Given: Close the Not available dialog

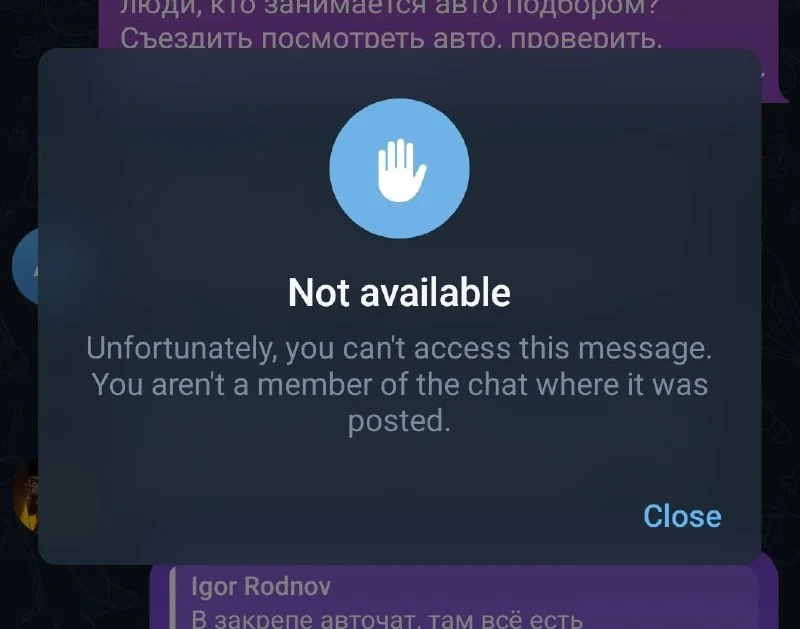Looking at the screenshot, I should pos(682,516).
